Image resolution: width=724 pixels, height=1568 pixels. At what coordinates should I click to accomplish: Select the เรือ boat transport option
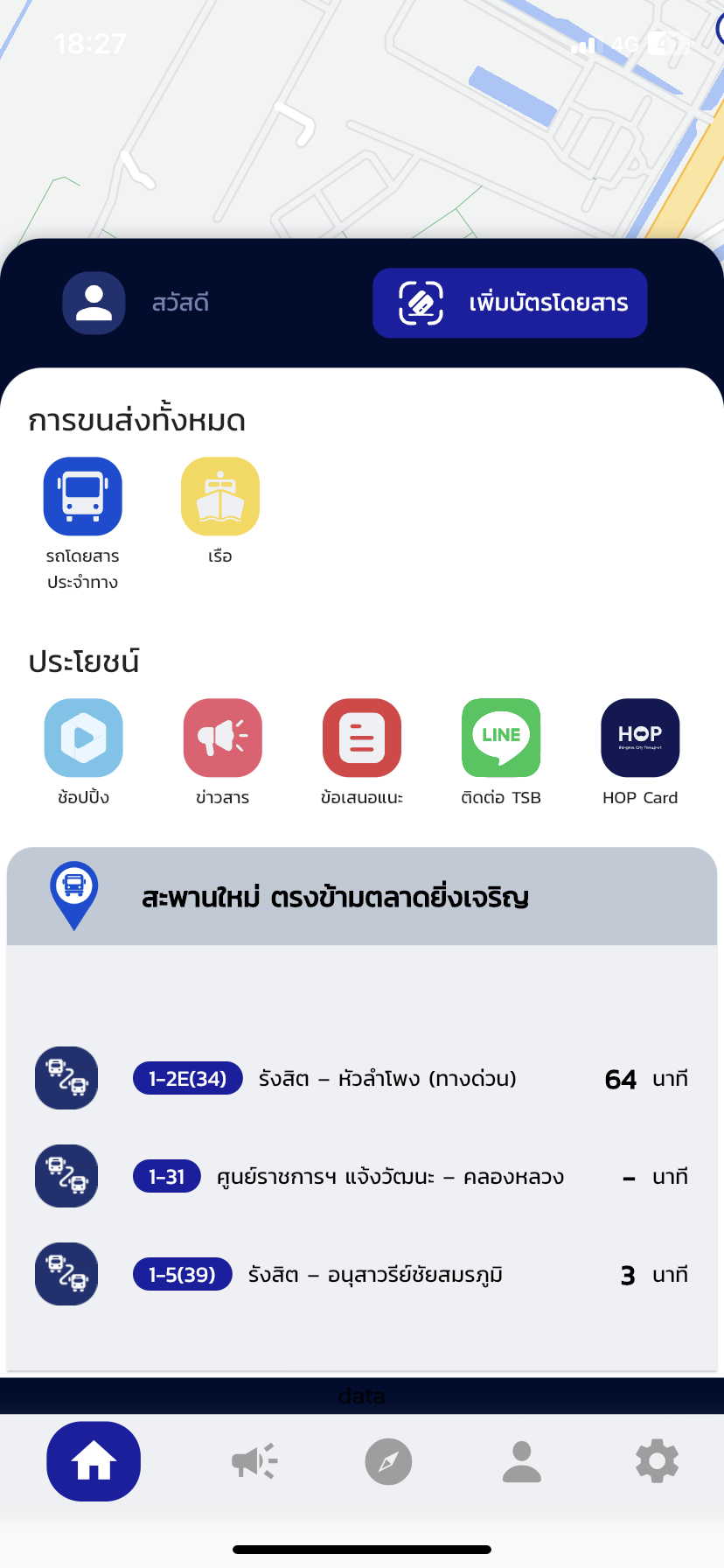tap(220, 496)
